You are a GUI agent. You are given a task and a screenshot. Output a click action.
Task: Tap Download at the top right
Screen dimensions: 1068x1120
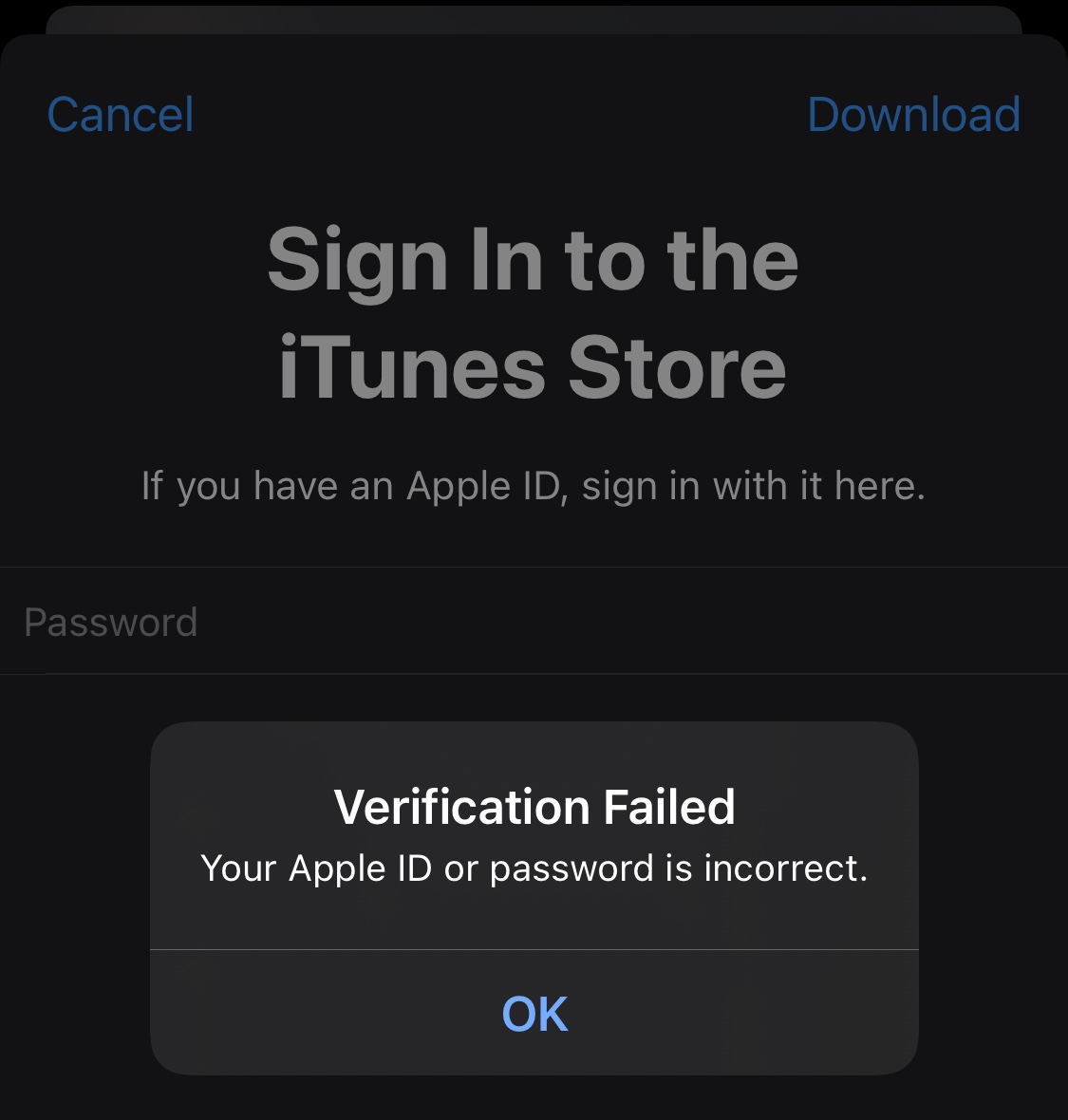coord(913,115)
